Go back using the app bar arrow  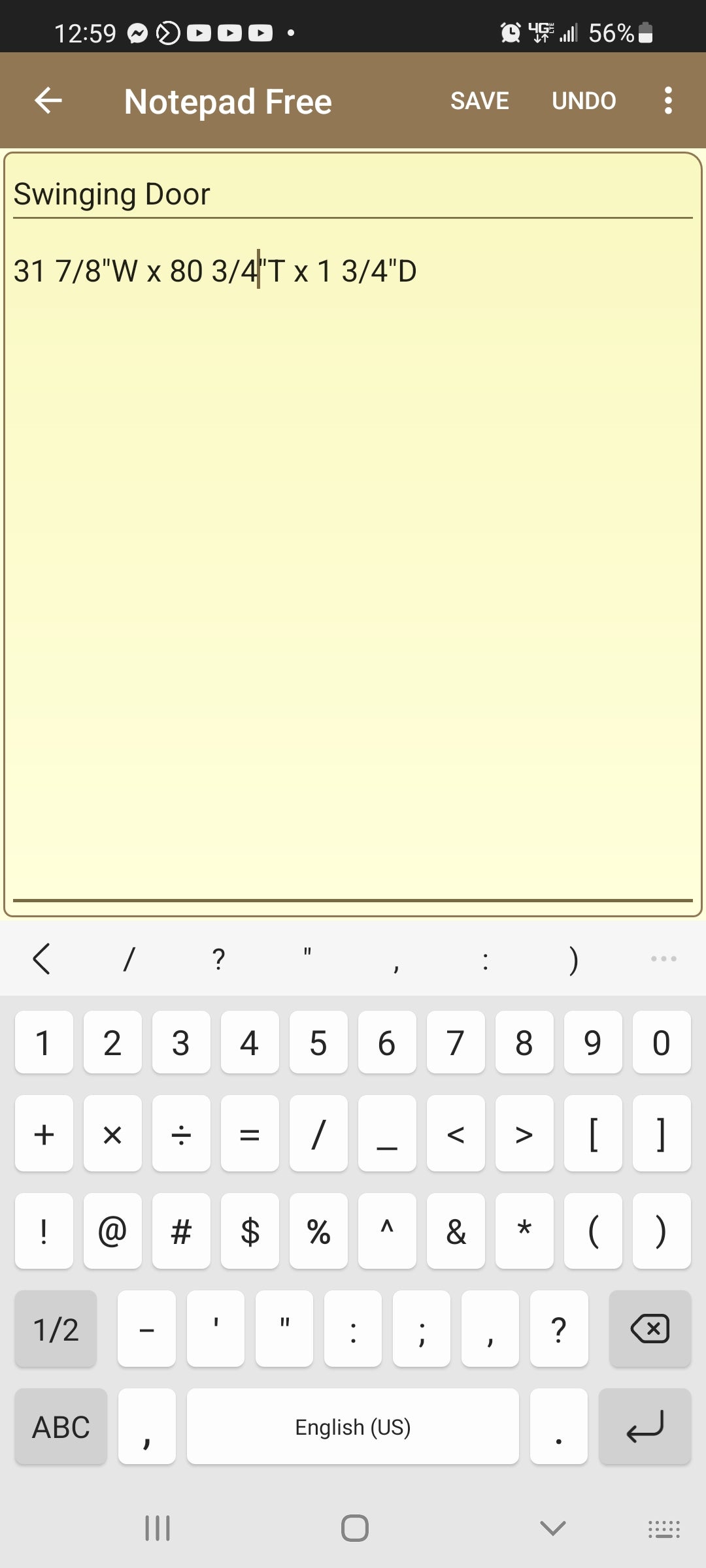click(x=48, y=101)
